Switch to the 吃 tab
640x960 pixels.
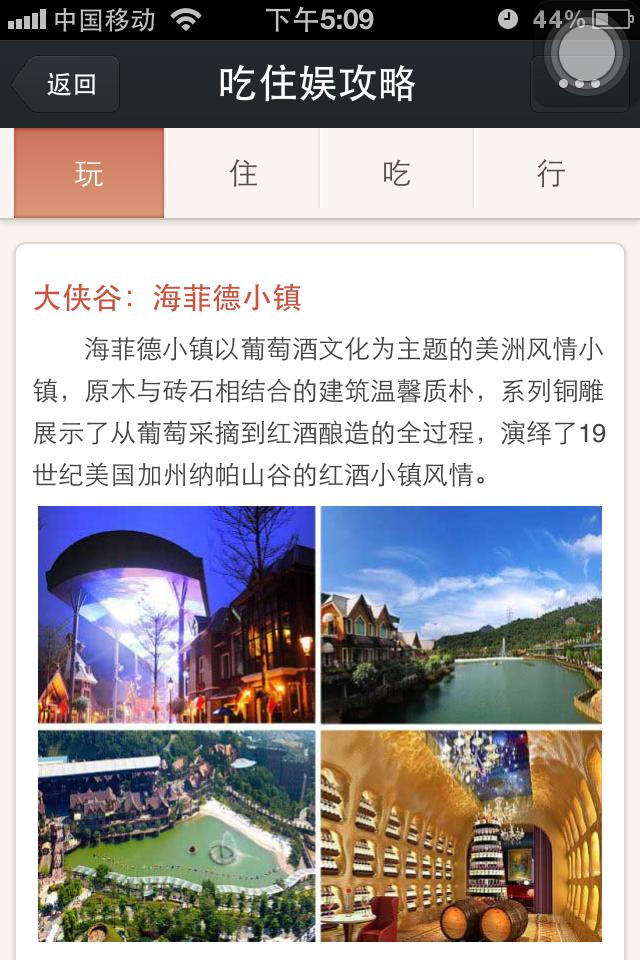pyautogui.click(x=396, y=173)
